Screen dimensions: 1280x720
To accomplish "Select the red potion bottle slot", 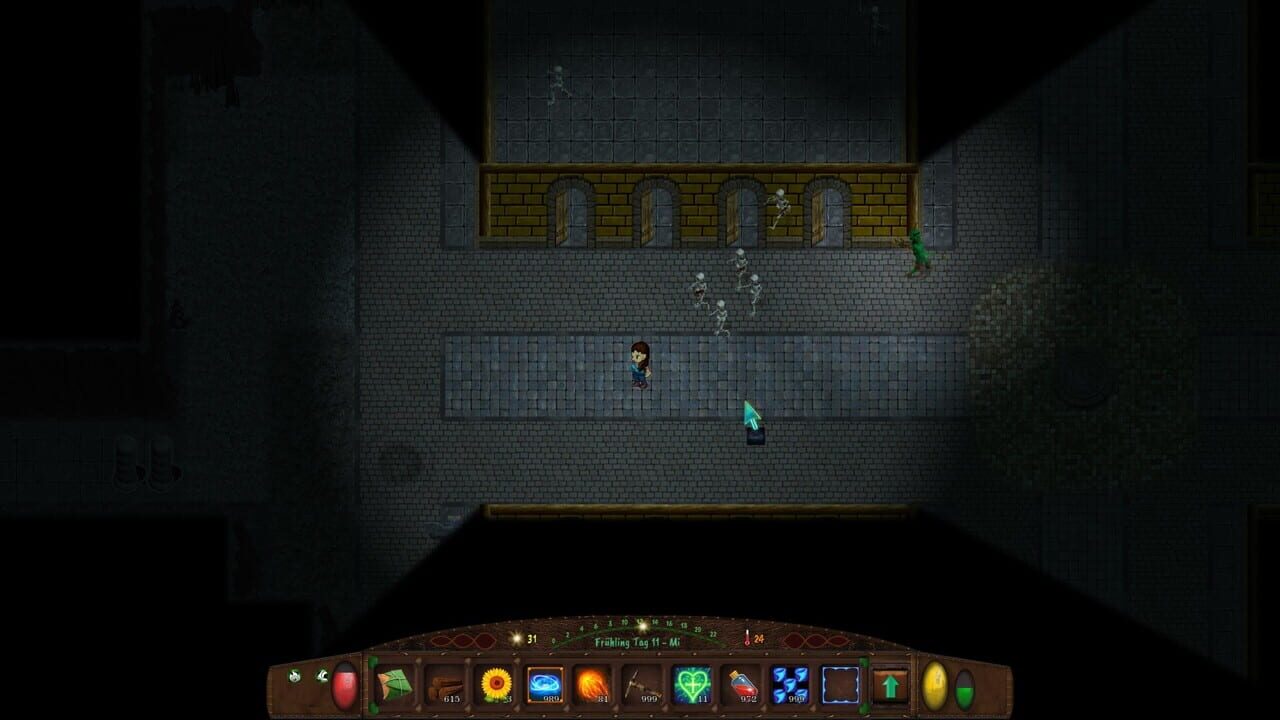I will (x=741, y=685).
